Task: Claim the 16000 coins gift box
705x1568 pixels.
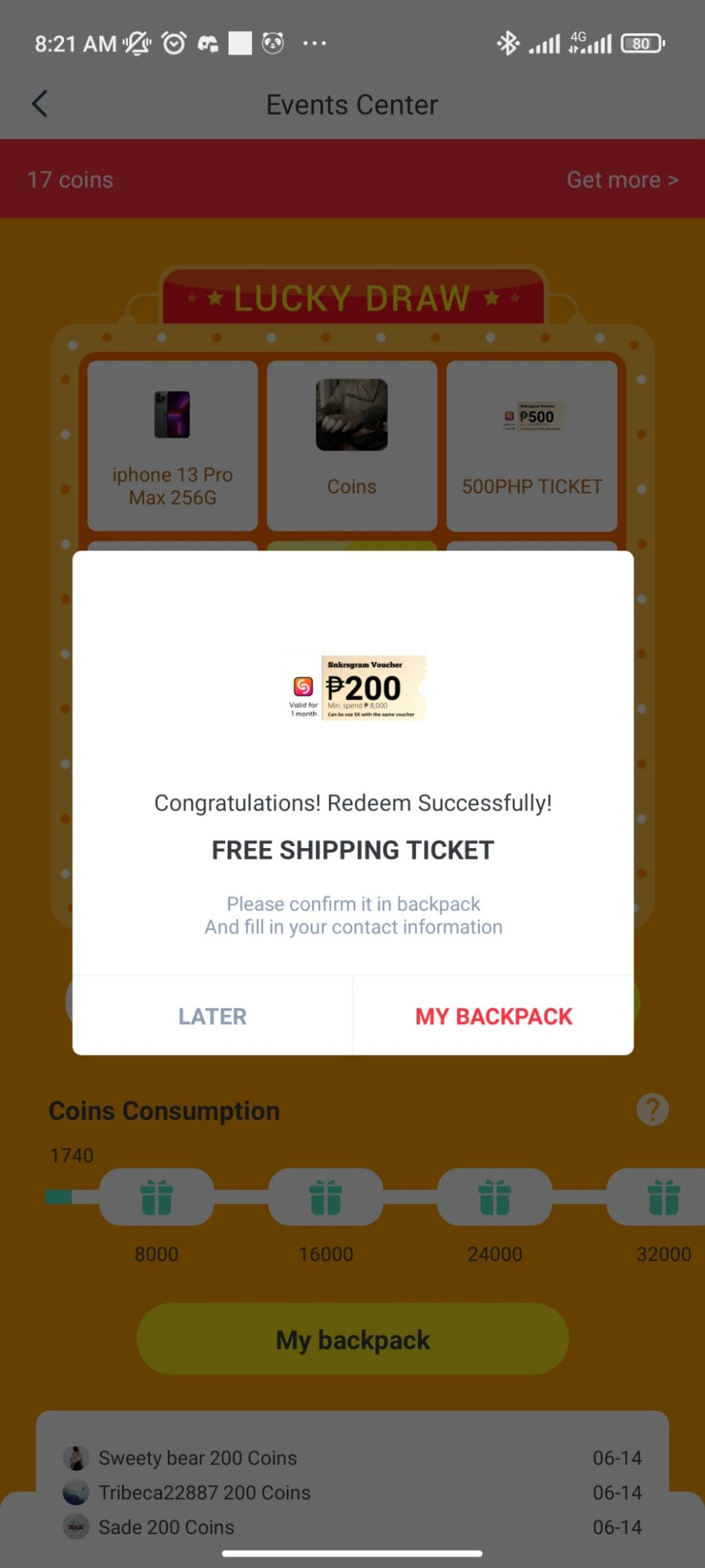Action: [326, 1197]
